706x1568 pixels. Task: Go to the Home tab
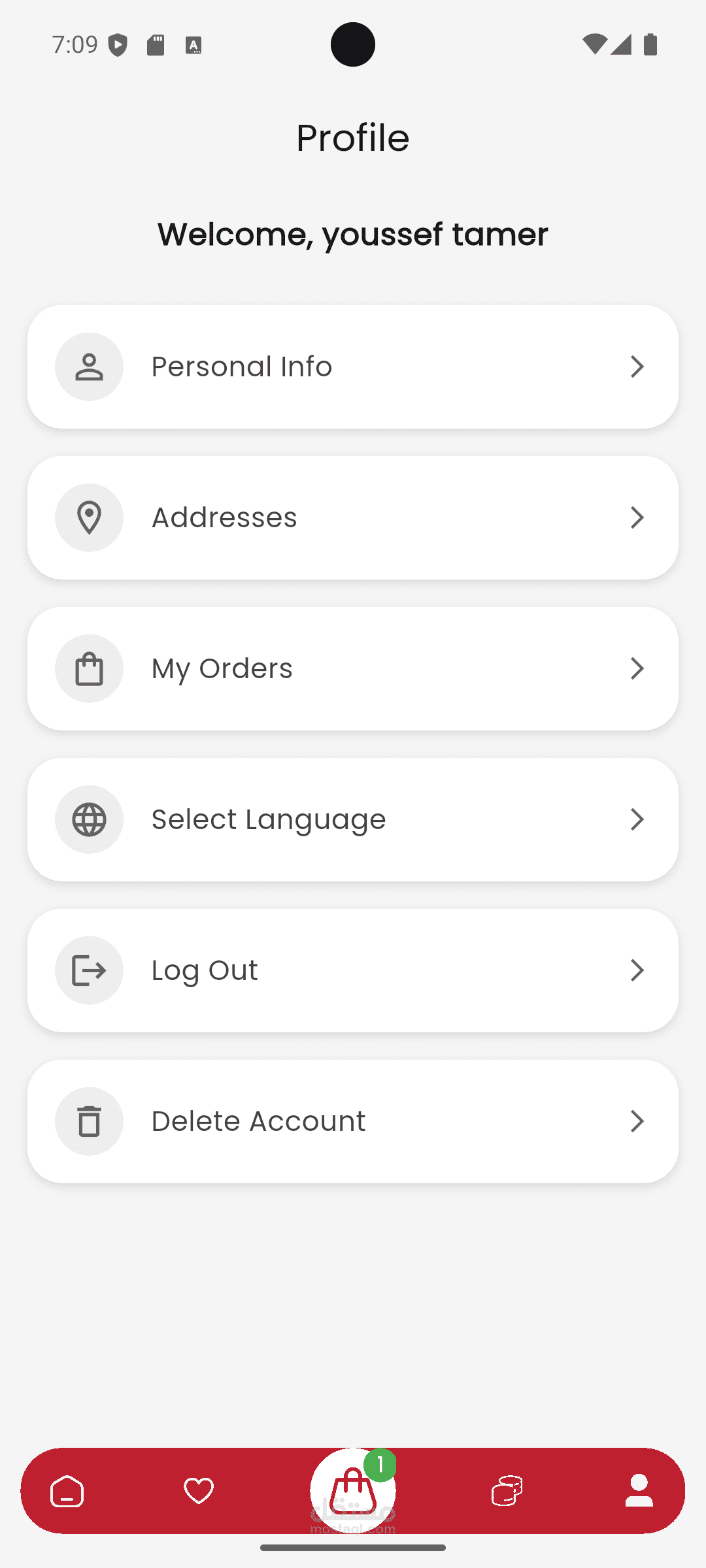click(x=67, y=1491)
